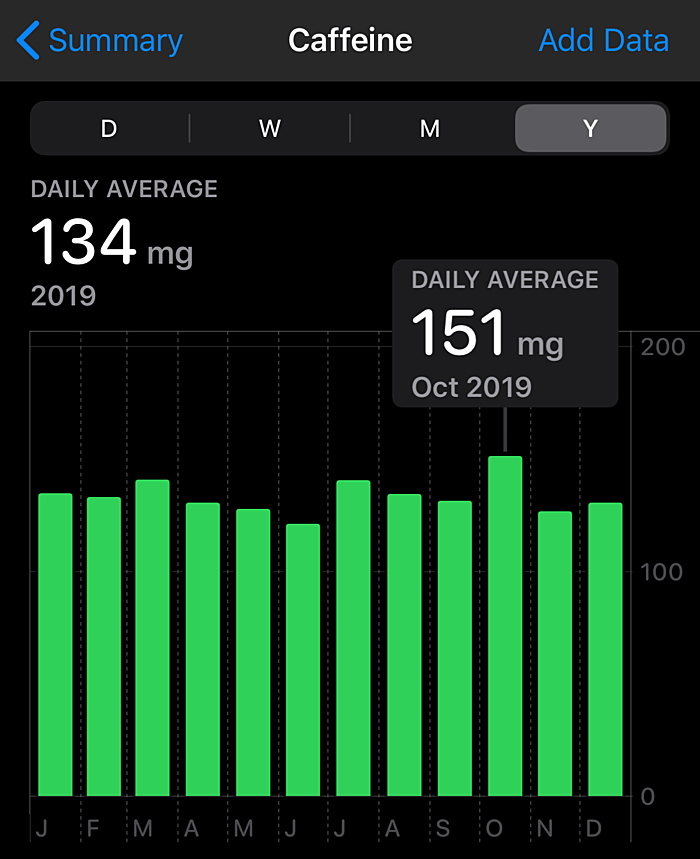Image resolution: width=700 pixels, height=859 pixels.
Task: Select the Y year view
Action: click(590, 129)
